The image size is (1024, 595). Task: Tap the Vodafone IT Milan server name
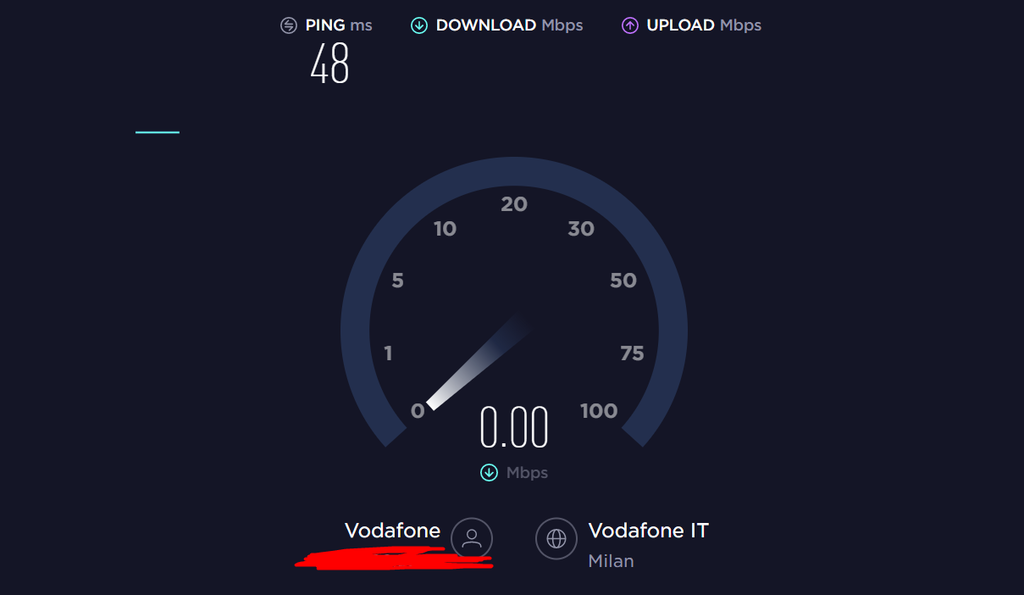648,531
